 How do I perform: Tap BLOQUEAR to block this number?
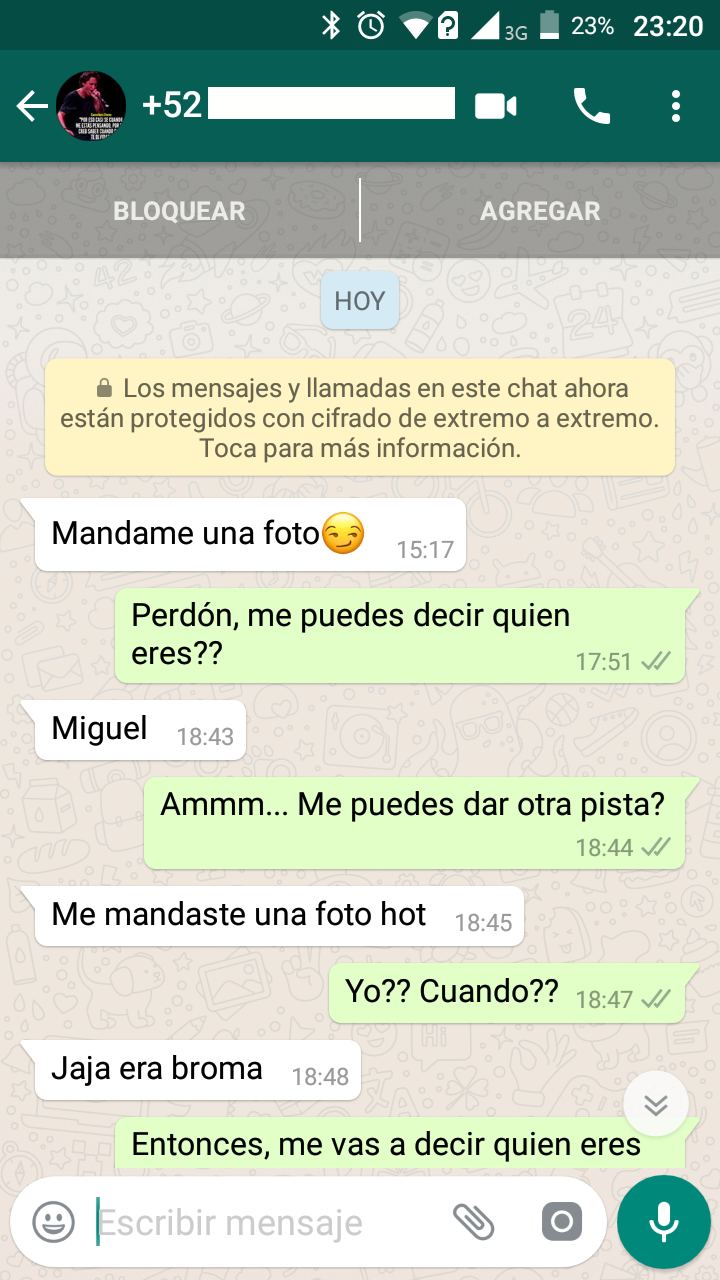pos(179,211)
